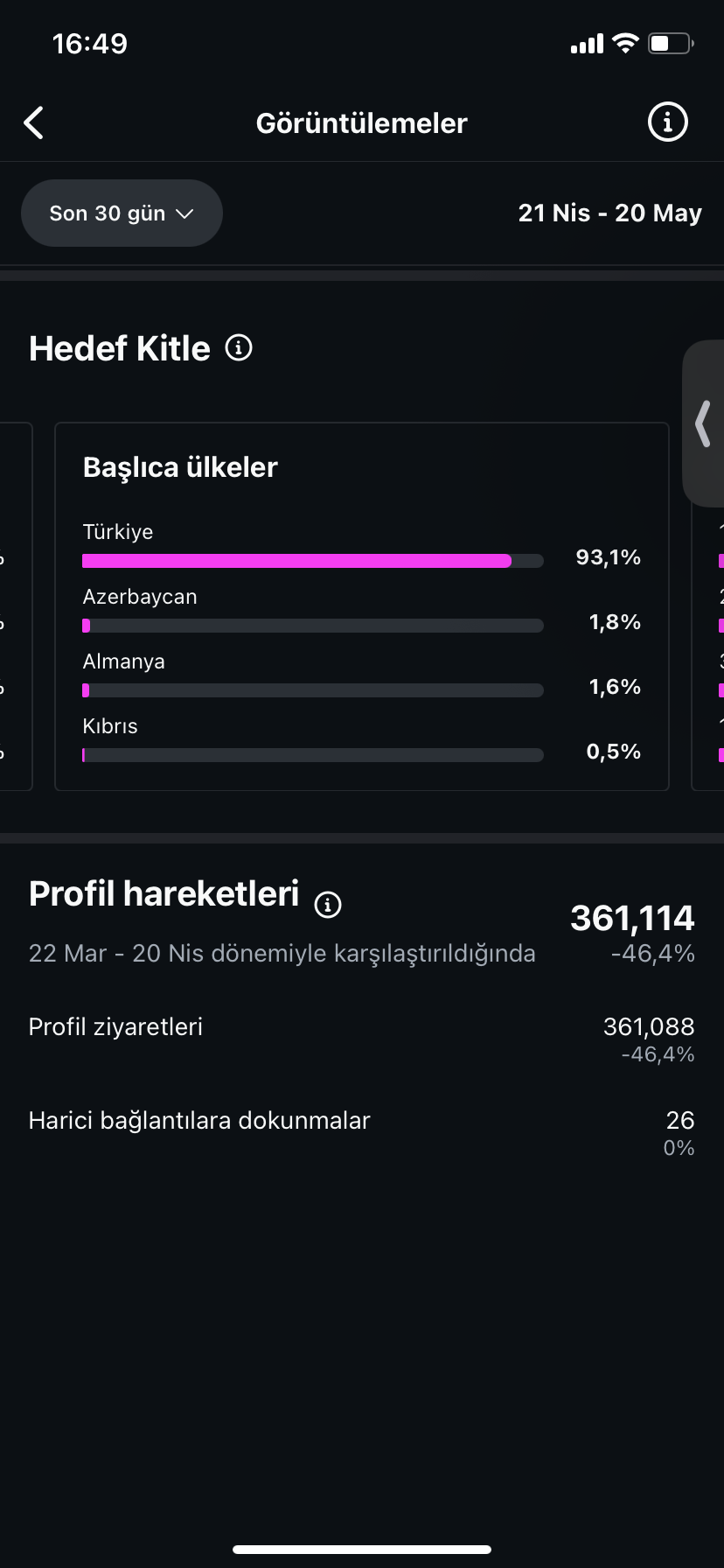Tap info icon next to Hedef Kitle
The width and height of the screenshot is (724, 1568).
[239, 348]
